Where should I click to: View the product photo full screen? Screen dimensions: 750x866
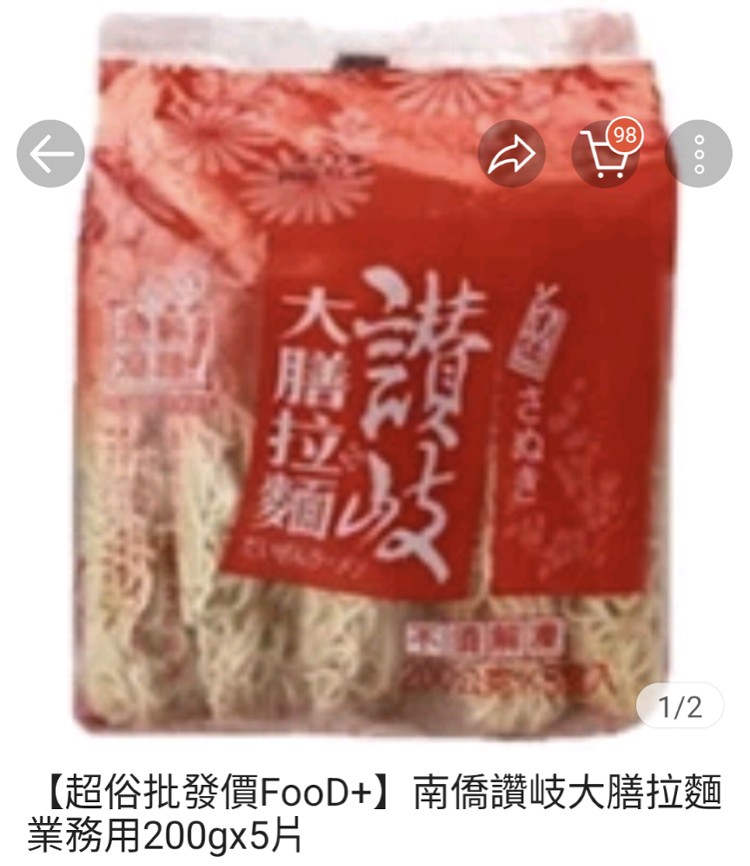(x=375, y=420)
